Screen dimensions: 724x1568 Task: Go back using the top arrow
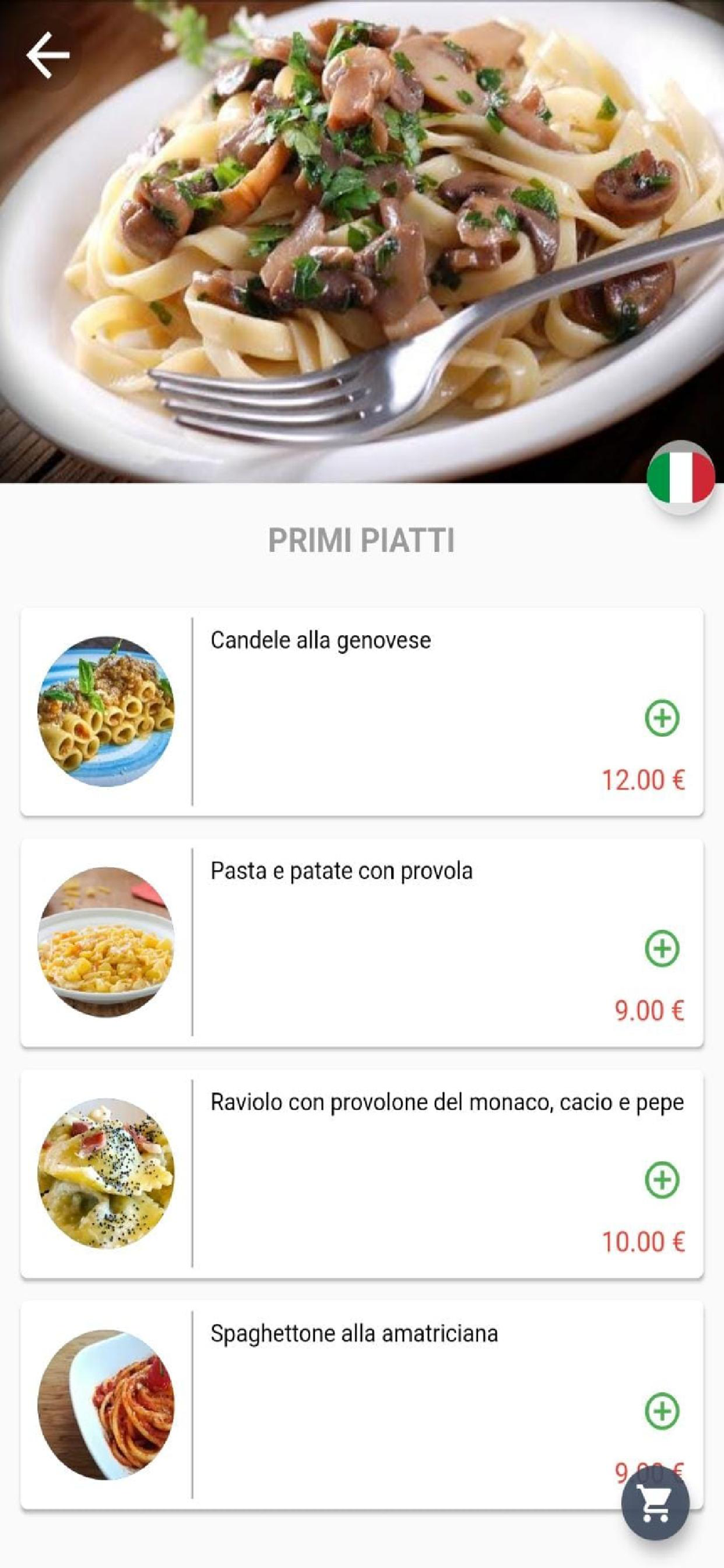click(48, 55)
